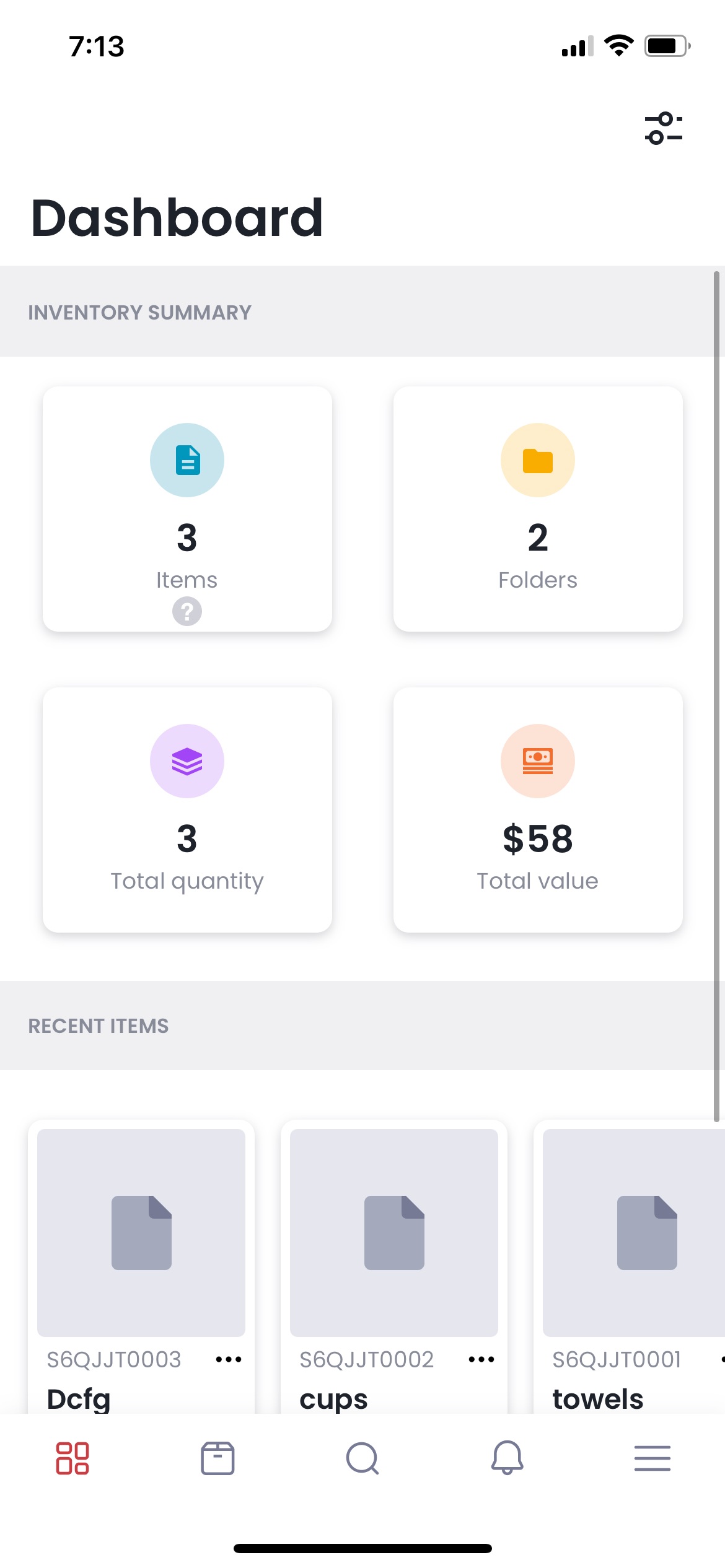The width and height of the screenshot is (725, 1568).
Task: Open more options for S6QJJT0002
Action: point(481,1359)
